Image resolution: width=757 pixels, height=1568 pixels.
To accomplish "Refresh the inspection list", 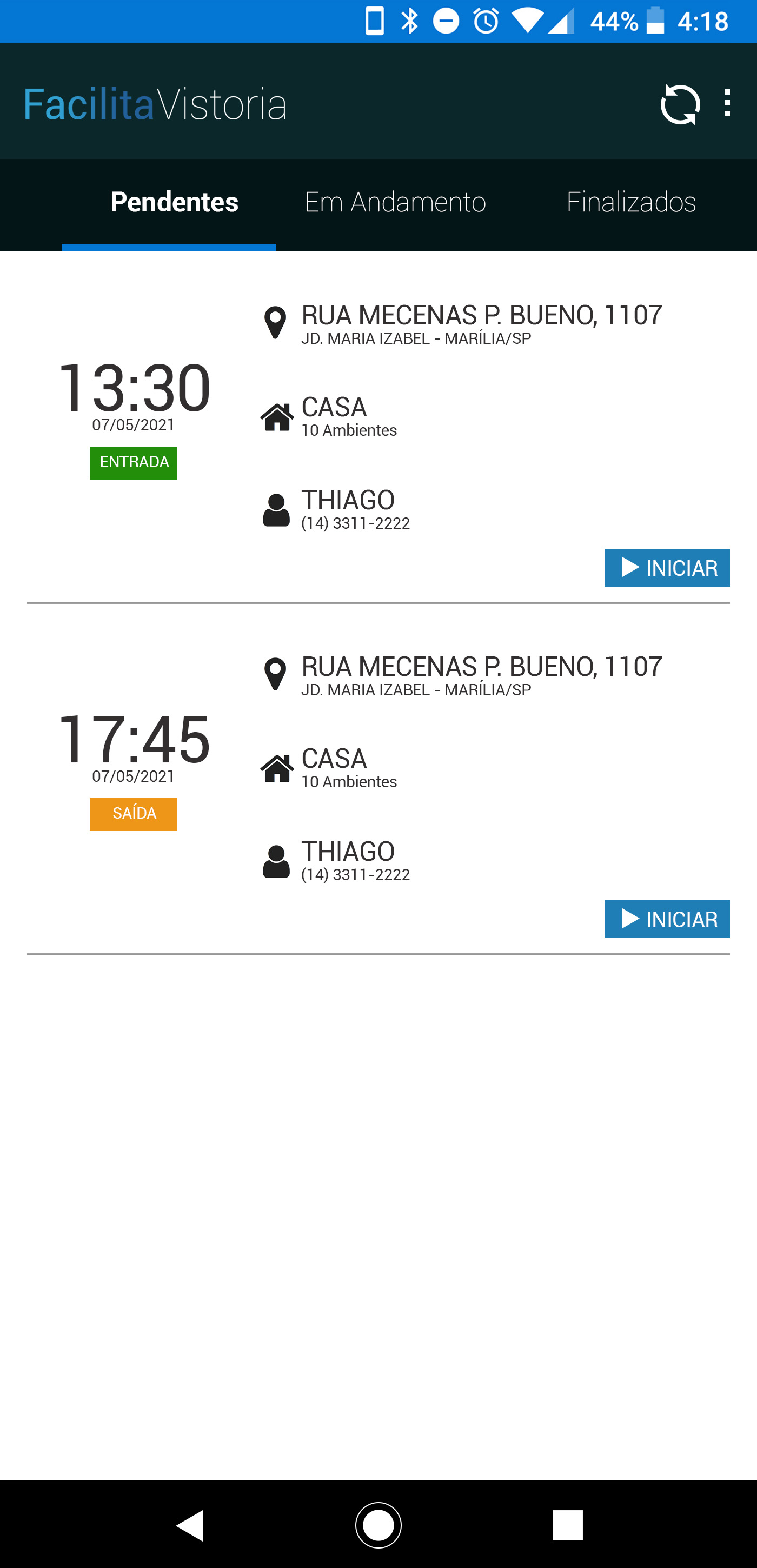I will point(680,104).
